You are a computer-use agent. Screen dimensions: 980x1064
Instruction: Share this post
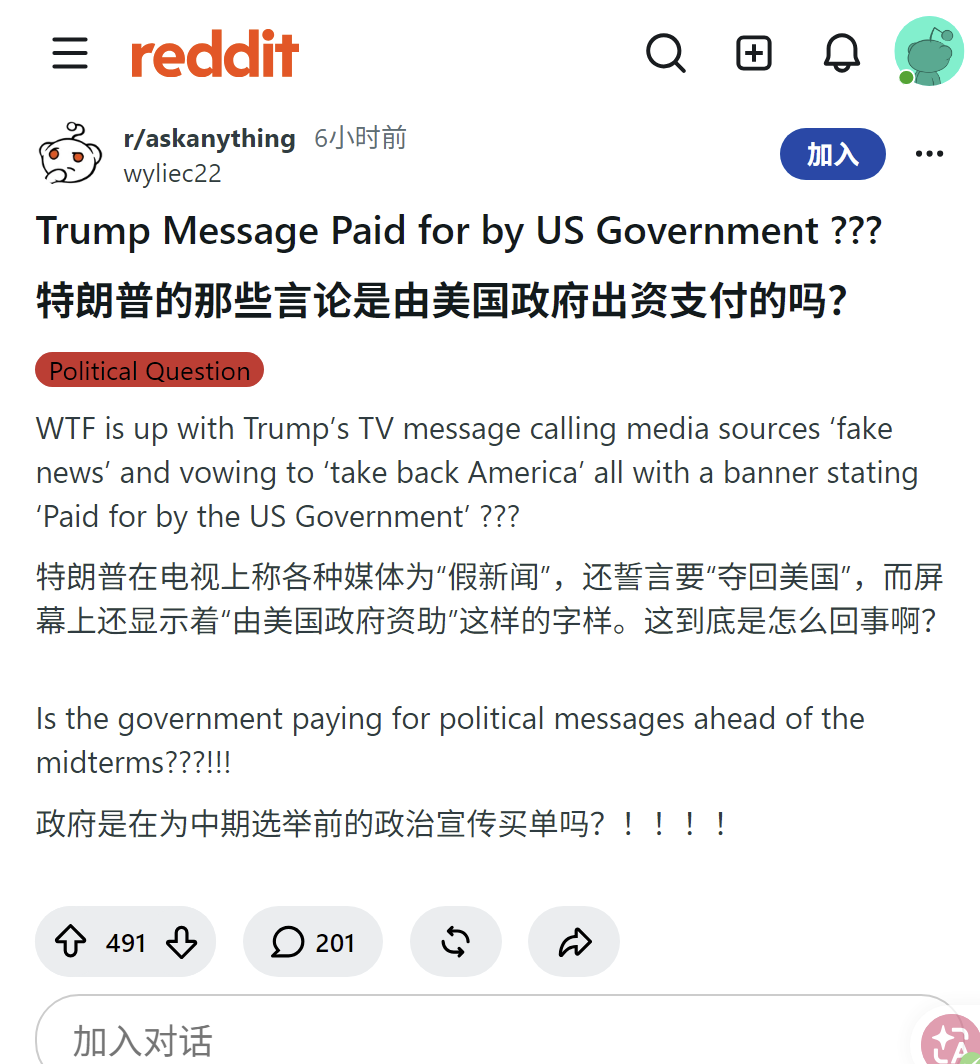(x=574, y=942)
